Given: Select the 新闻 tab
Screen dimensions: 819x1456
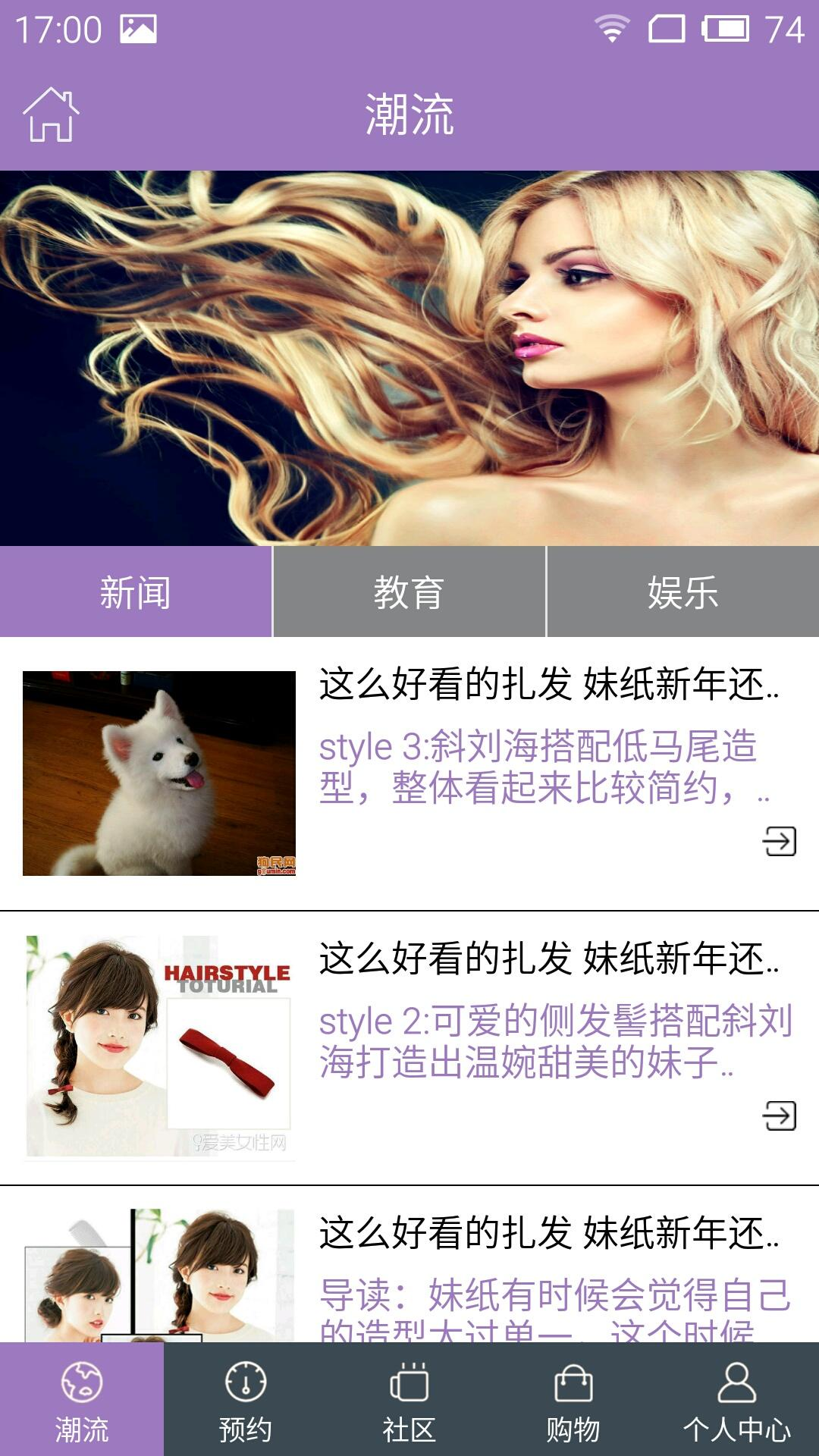Looking at the screenshot, I should [x=136, y=592].
